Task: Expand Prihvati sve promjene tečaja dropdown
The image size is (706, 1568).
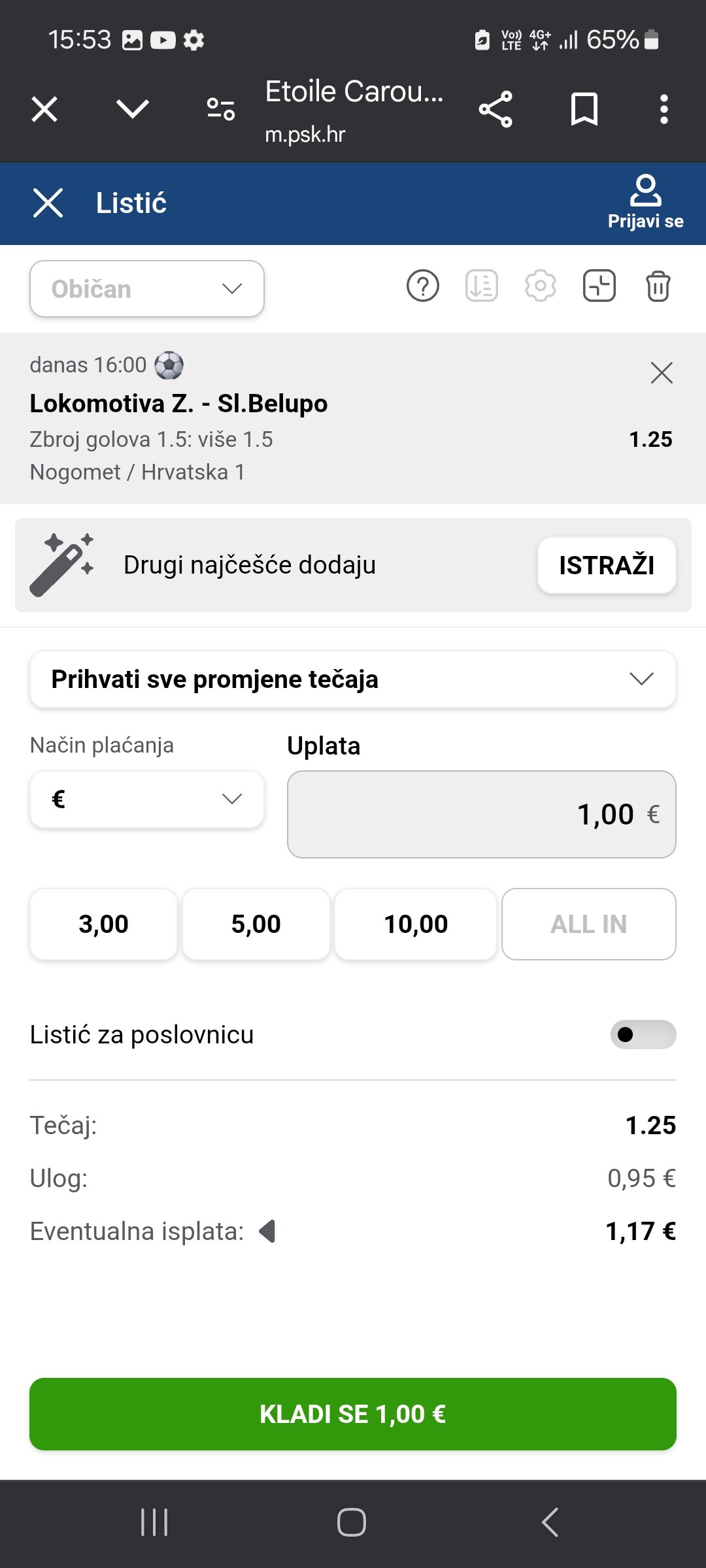Action: pyautogui.click(x=353, y=679)
